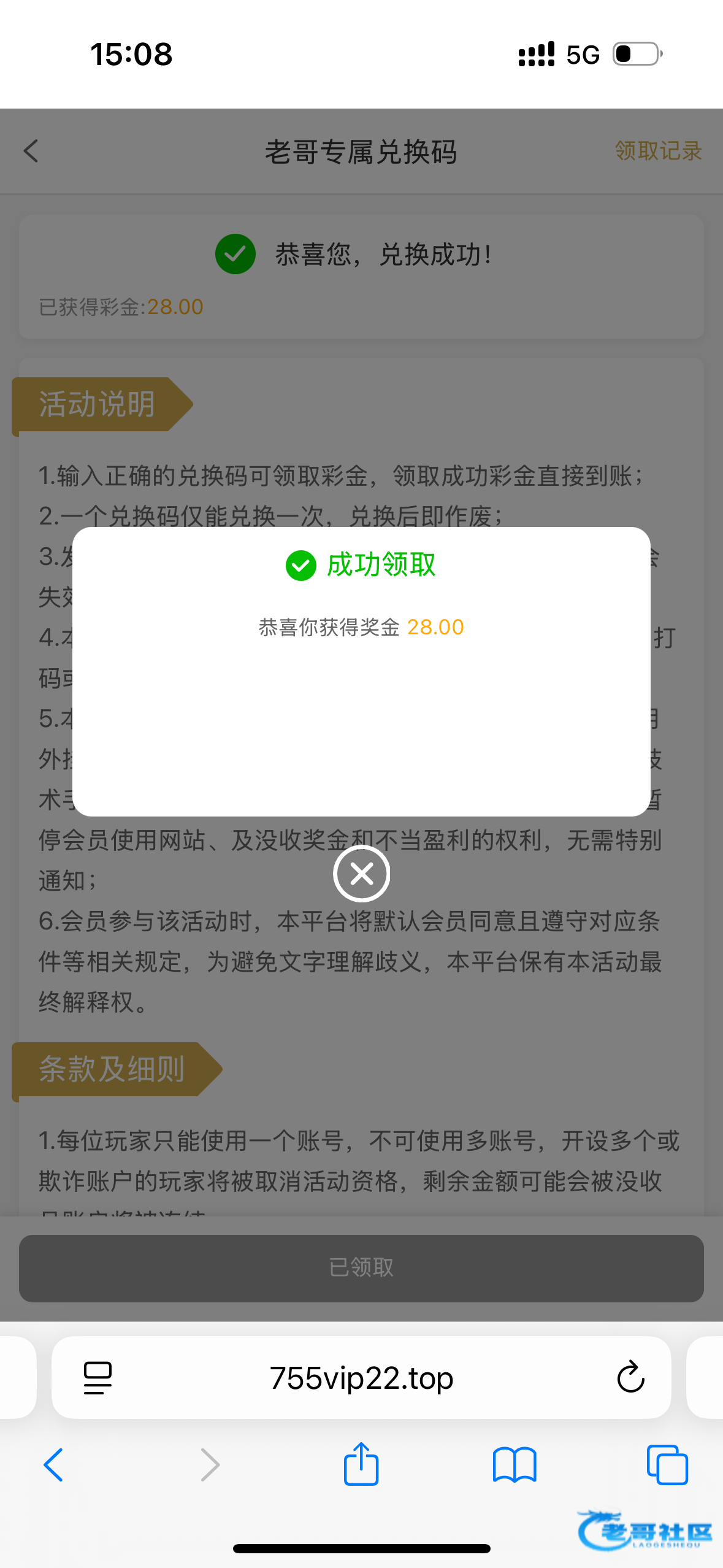
Task: Reload the 755vip22.top page
Action: click(x=630, y=1378)
